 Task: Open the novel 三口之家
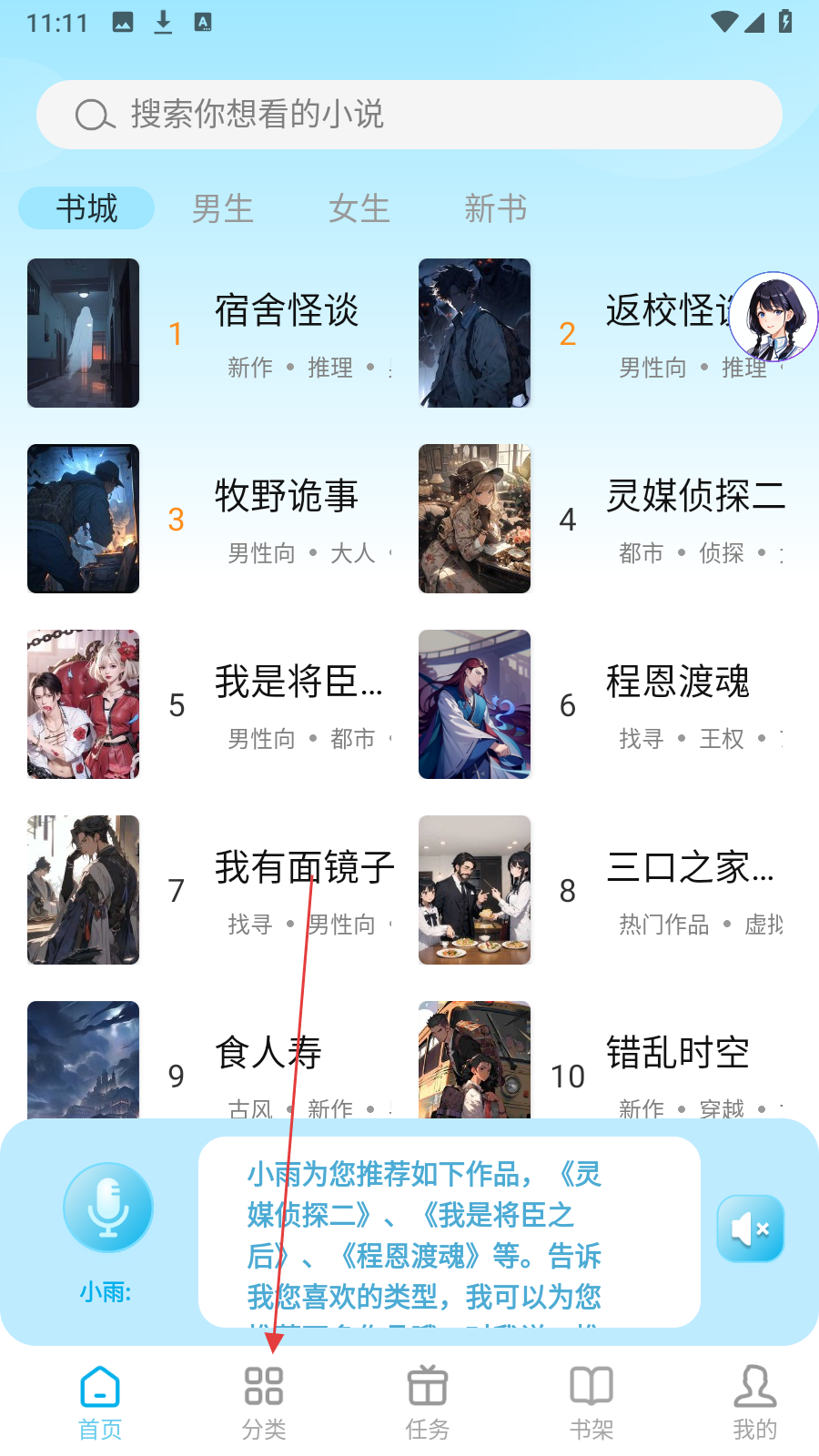pyautogui.click(x=690, y=868)
